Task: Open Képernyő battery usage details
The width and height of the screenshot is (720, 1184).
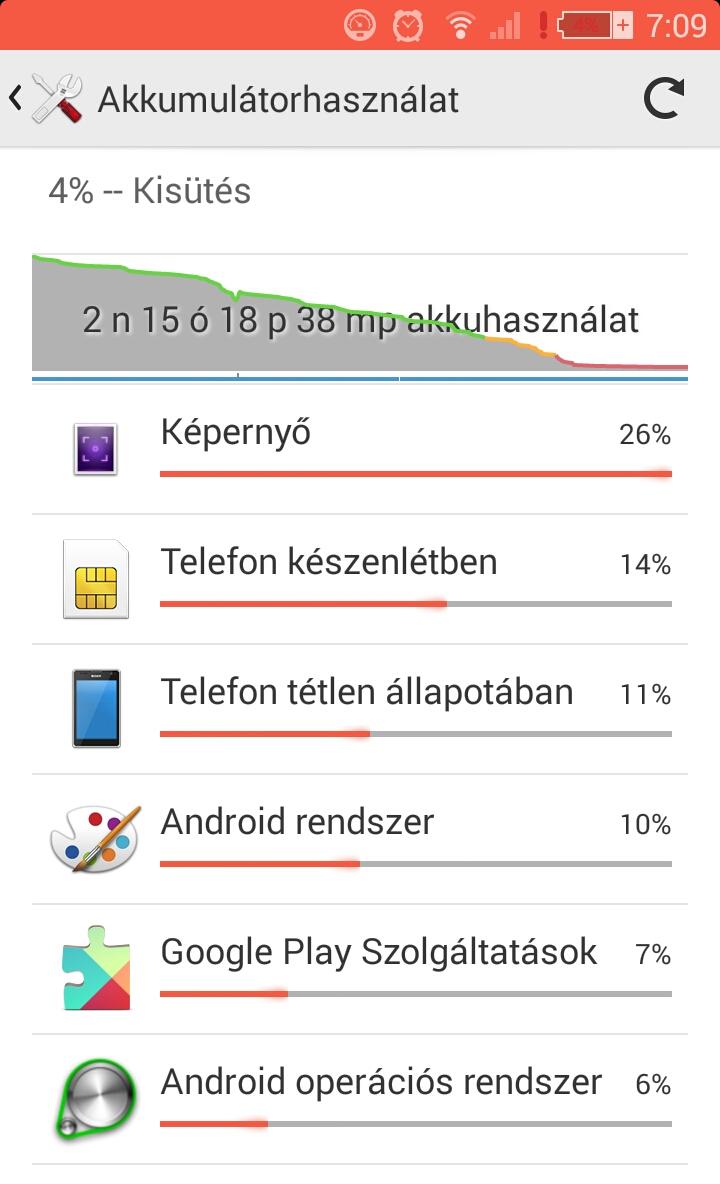Action: [360, 449]
